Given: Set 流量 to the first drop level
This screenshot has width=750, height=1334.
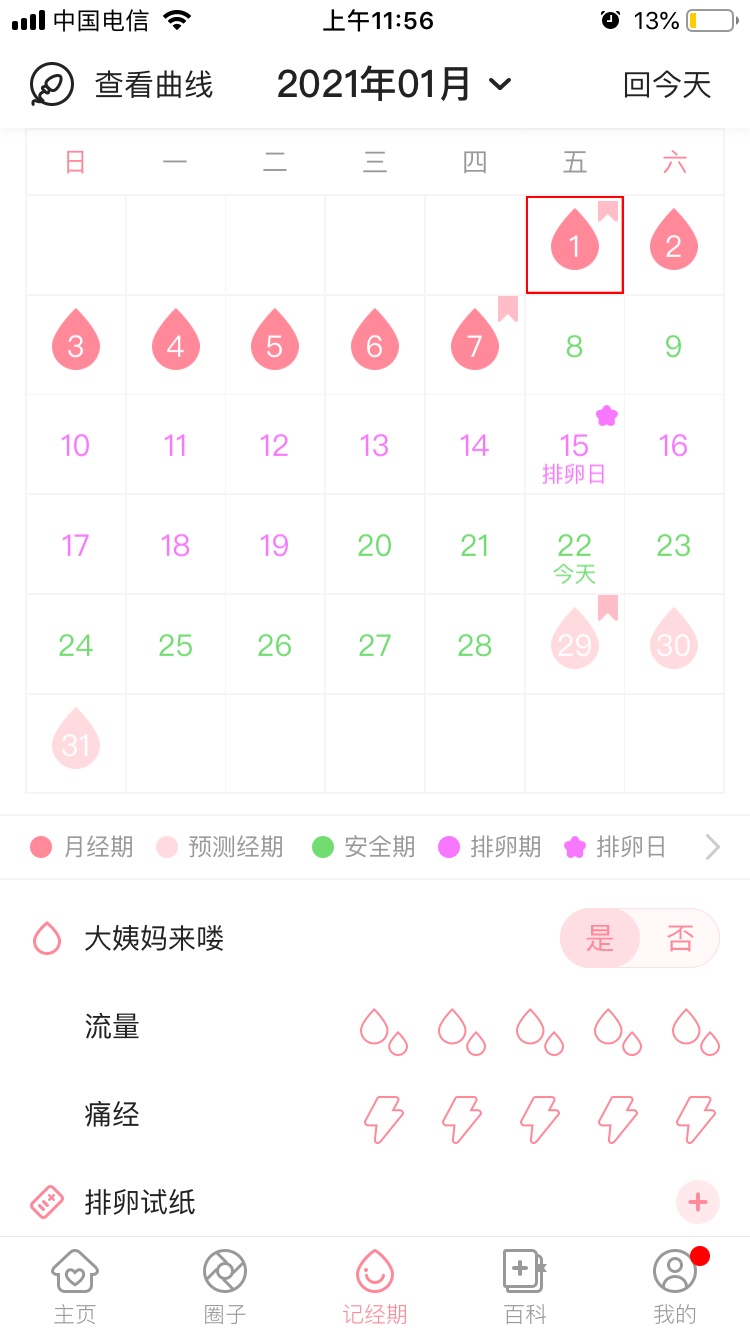Looking at the screenshot, I should coord(383,1030).
